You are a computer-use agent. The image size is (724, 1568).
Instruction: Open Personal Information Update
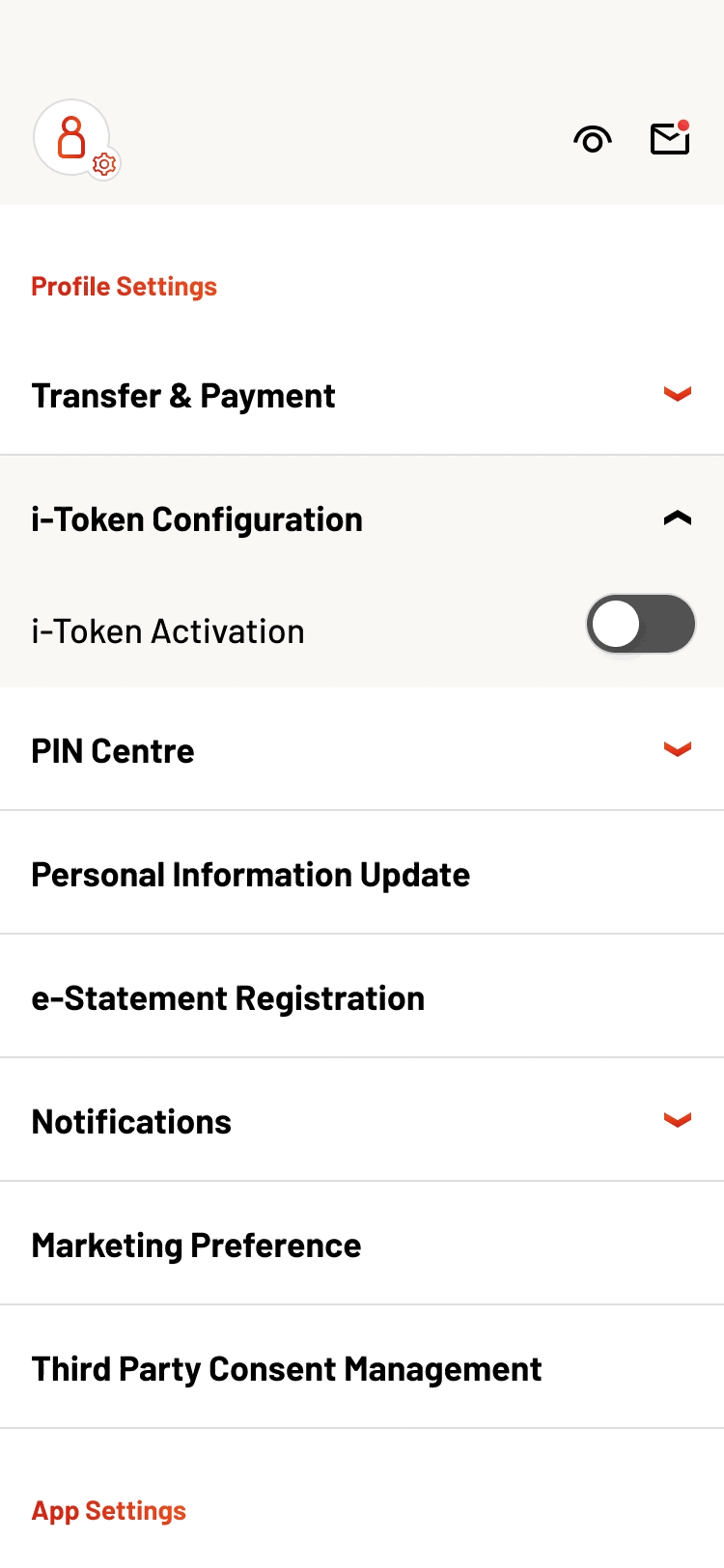tap(362, 874)
